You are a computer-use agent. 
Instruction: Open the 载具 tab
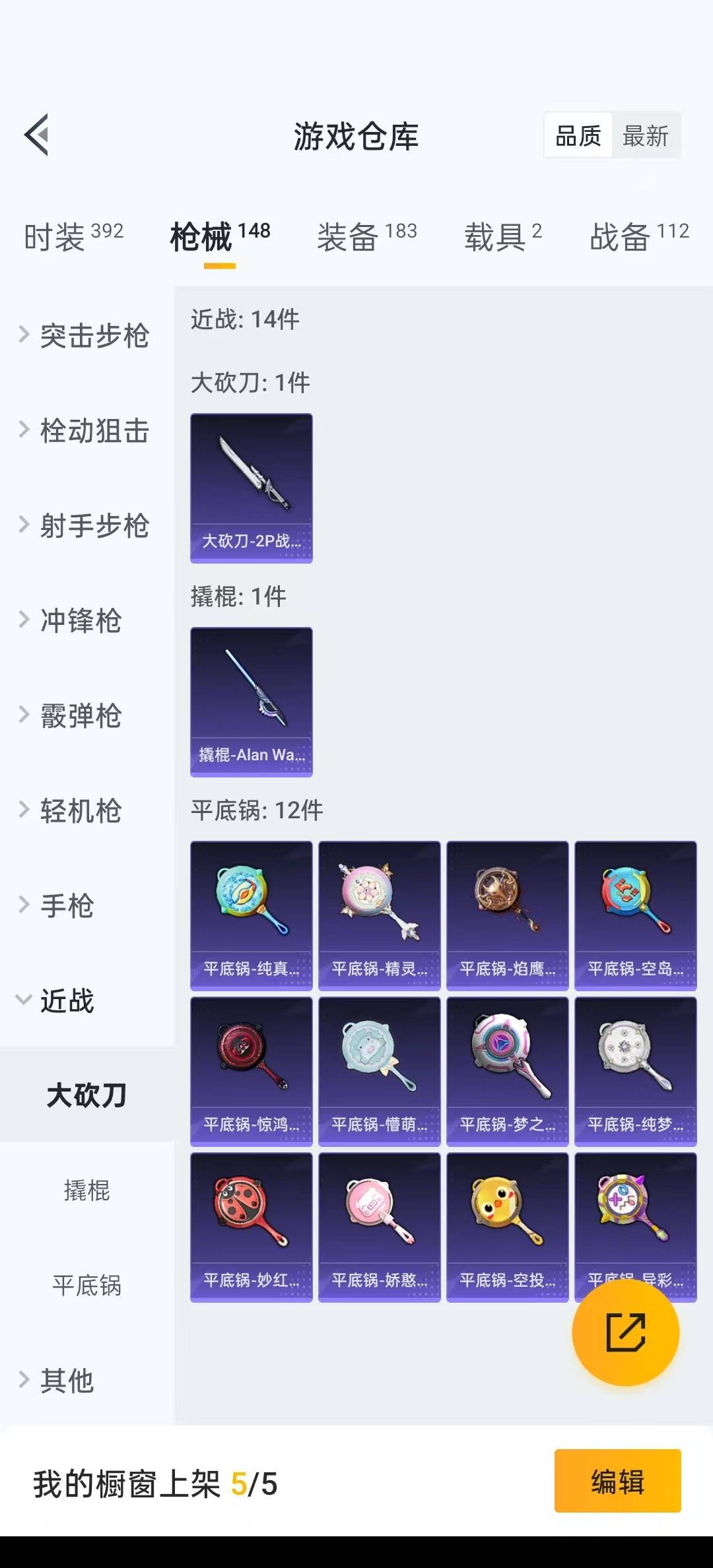(503, 237)
